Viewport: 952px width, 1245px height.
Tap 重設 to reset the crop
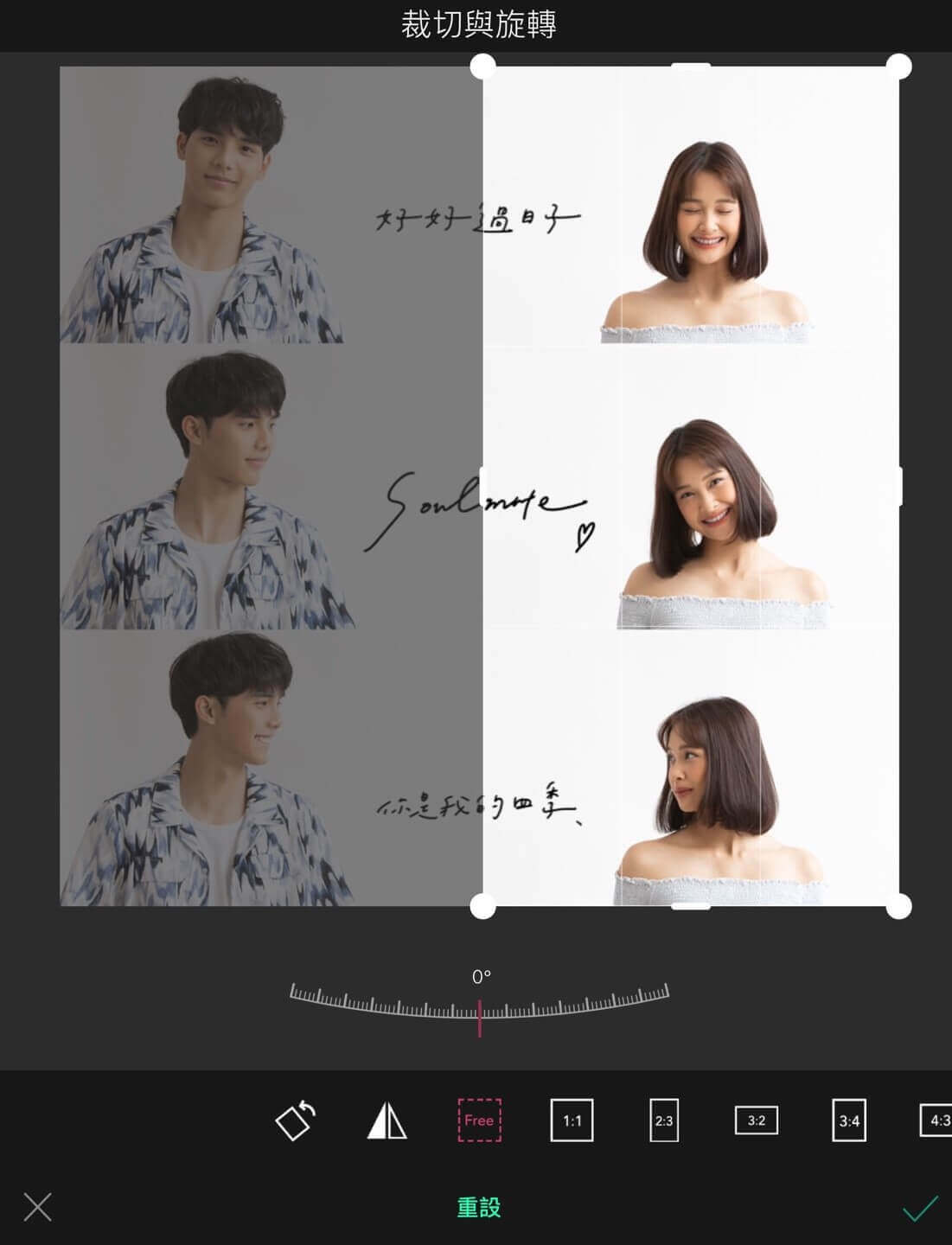[x=479, y=1207]
